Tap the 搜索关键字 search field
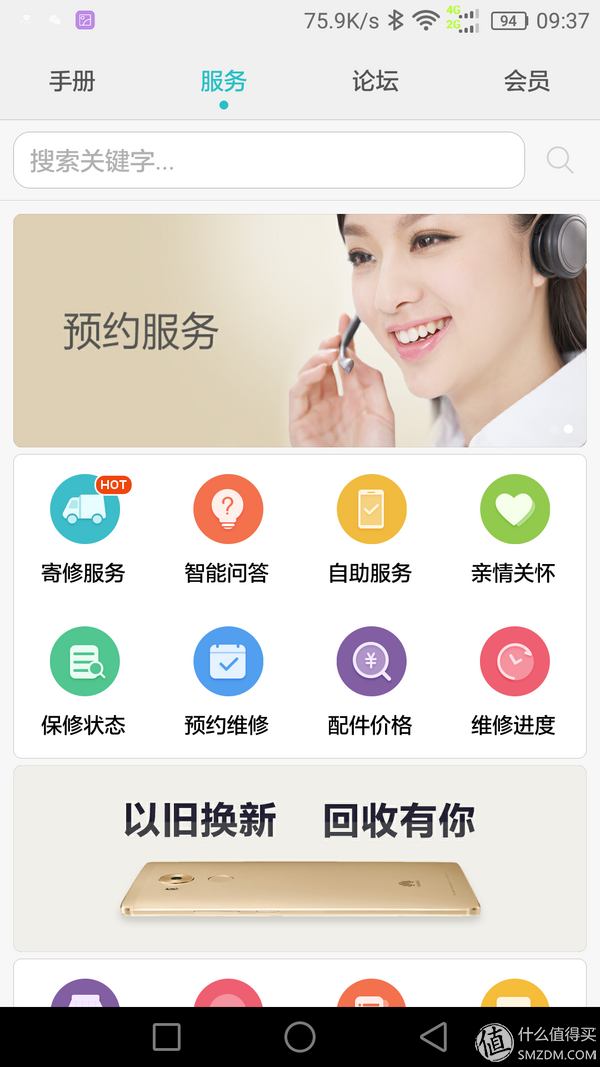This screenshot has height=1067, width=600. (x=268, y=160)
